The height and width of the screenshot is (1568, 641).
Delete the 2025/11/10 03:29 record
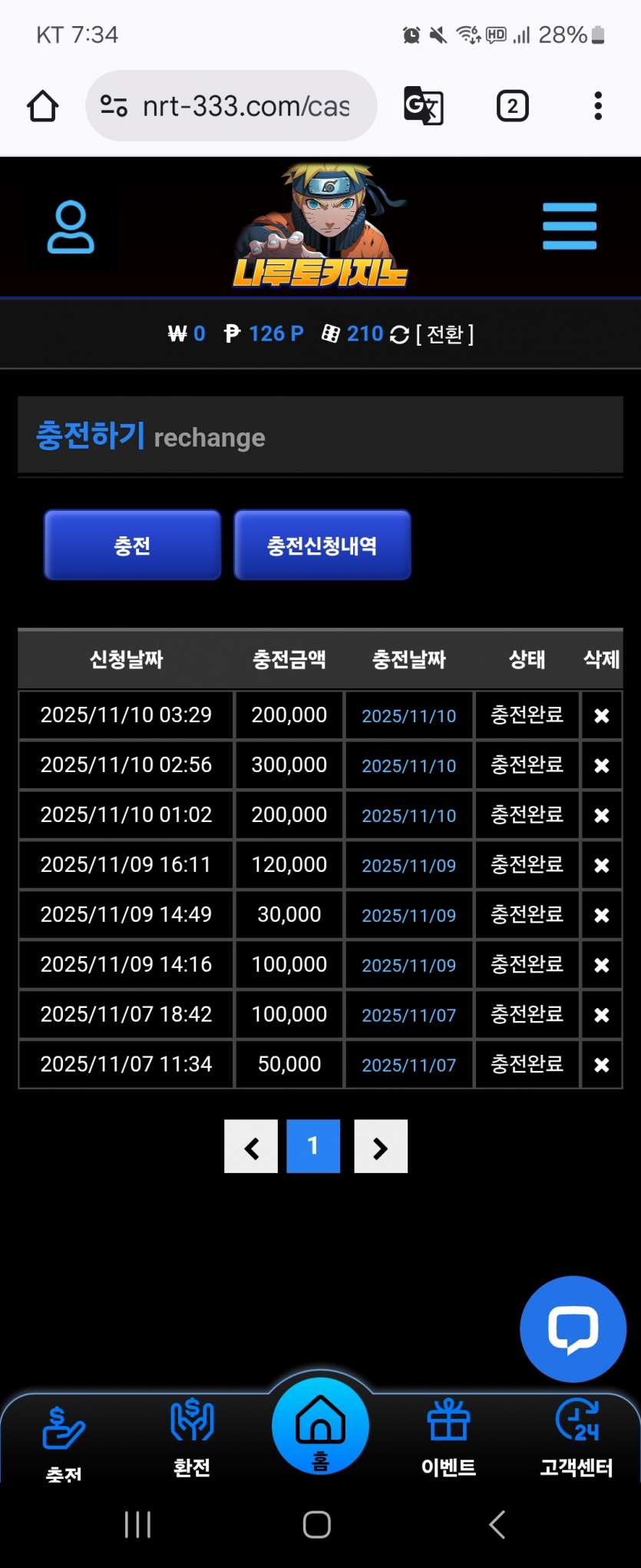click(602, 715)
